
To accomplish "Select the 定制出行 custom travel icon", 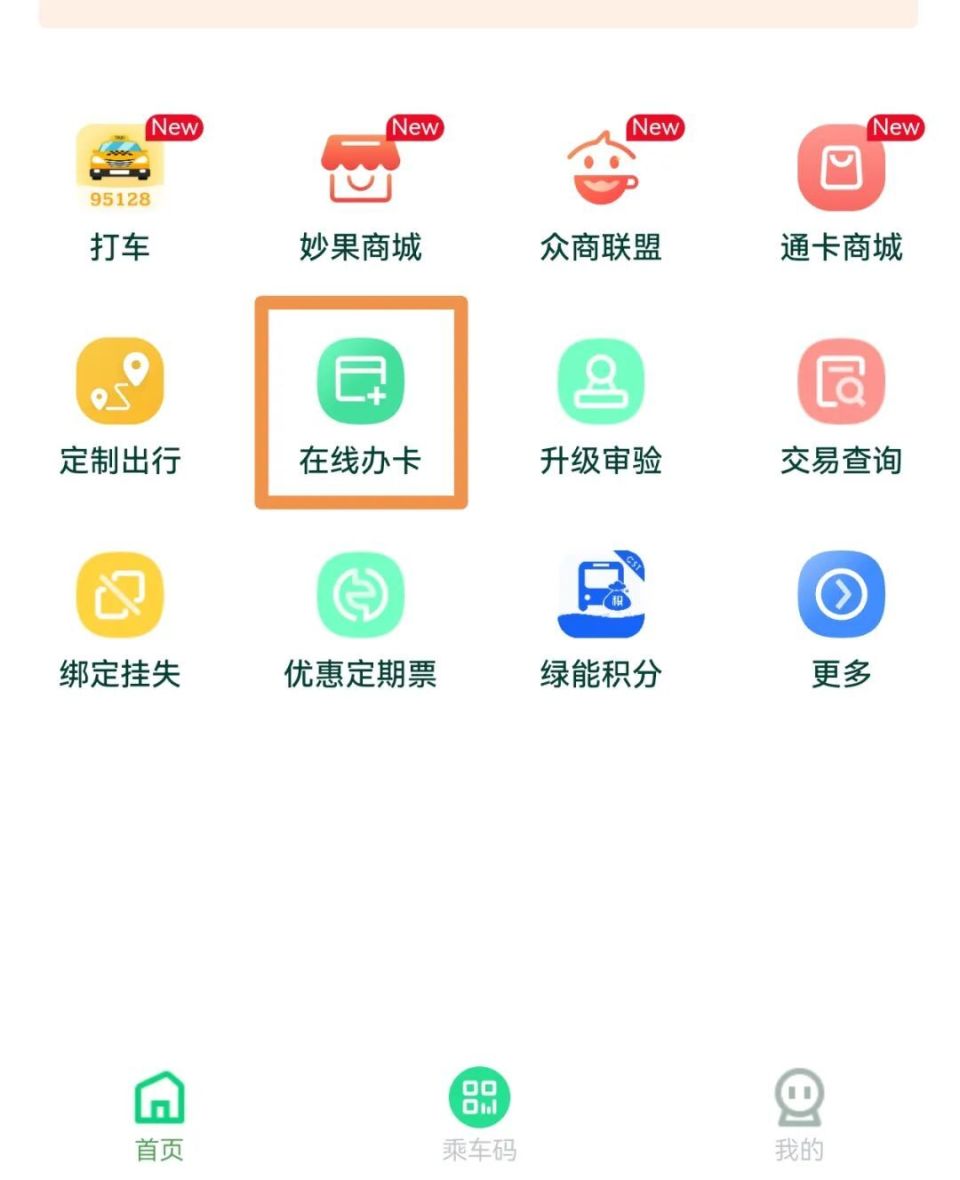I will 120,380.
